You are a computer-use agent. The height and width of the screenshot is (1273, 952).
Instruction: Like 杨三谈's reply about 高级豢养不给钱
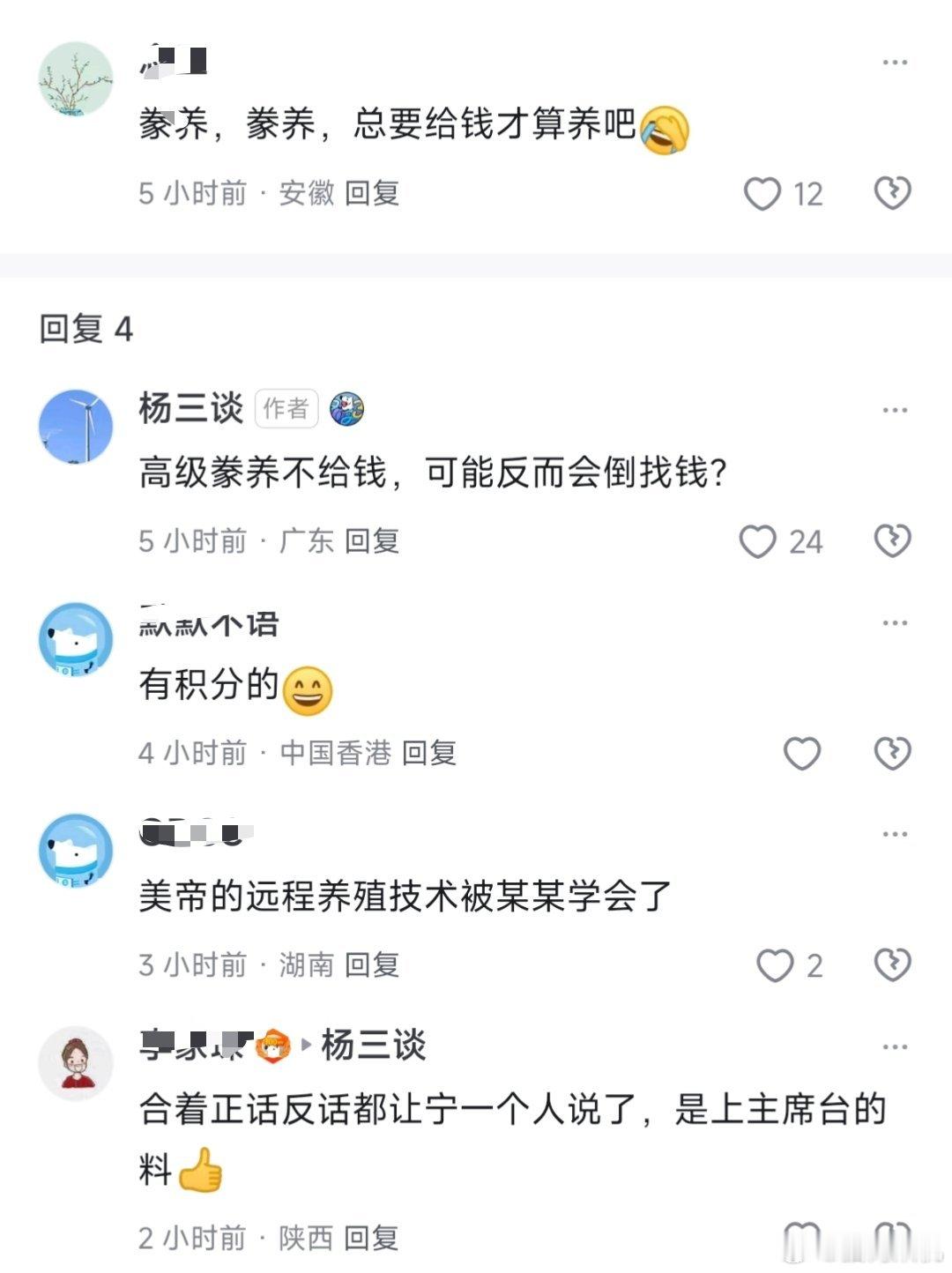click(758, 541)
